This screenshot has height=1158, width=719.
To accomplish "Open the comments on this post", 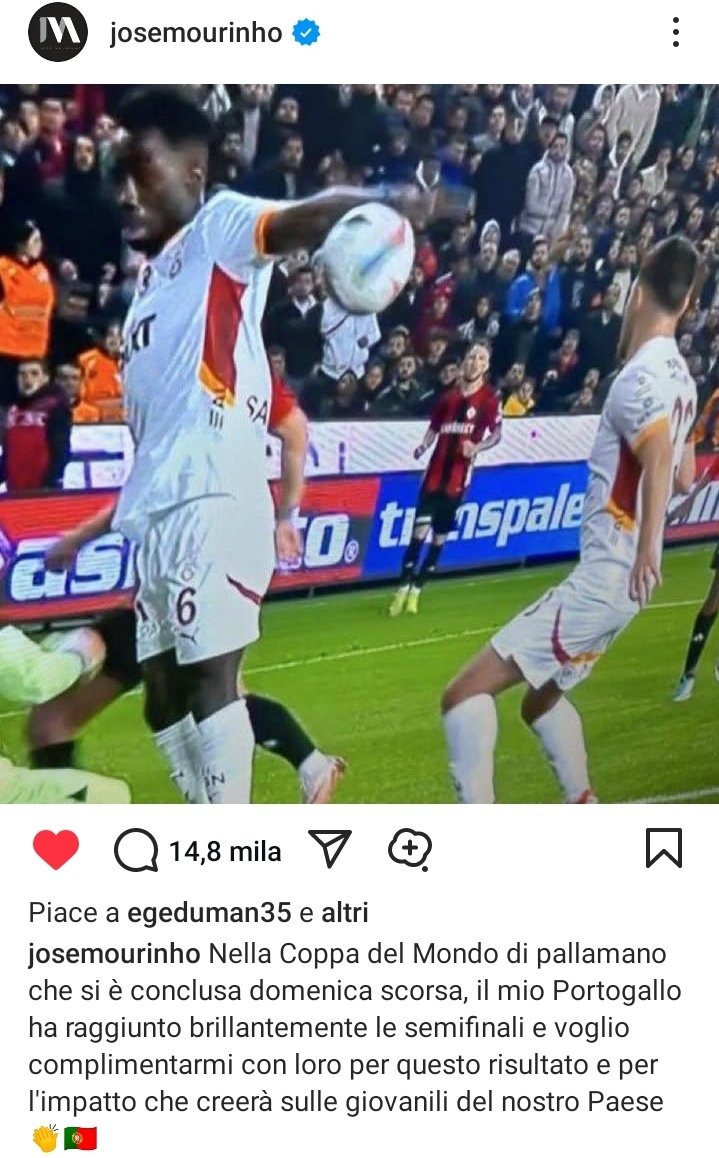I will (137, 851).
